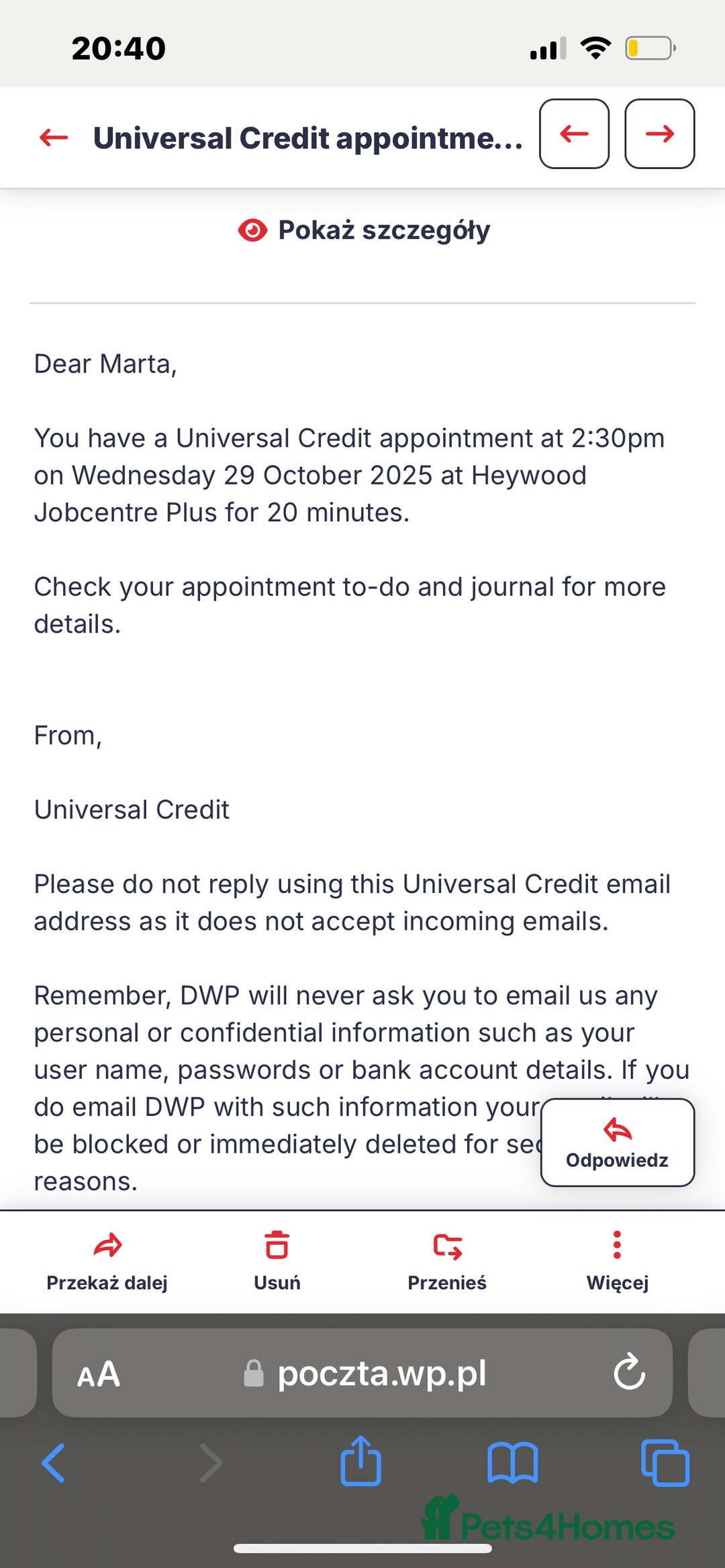Open the previous email with left arrow button
This screenshot has width=725, height=1568.
574,134
